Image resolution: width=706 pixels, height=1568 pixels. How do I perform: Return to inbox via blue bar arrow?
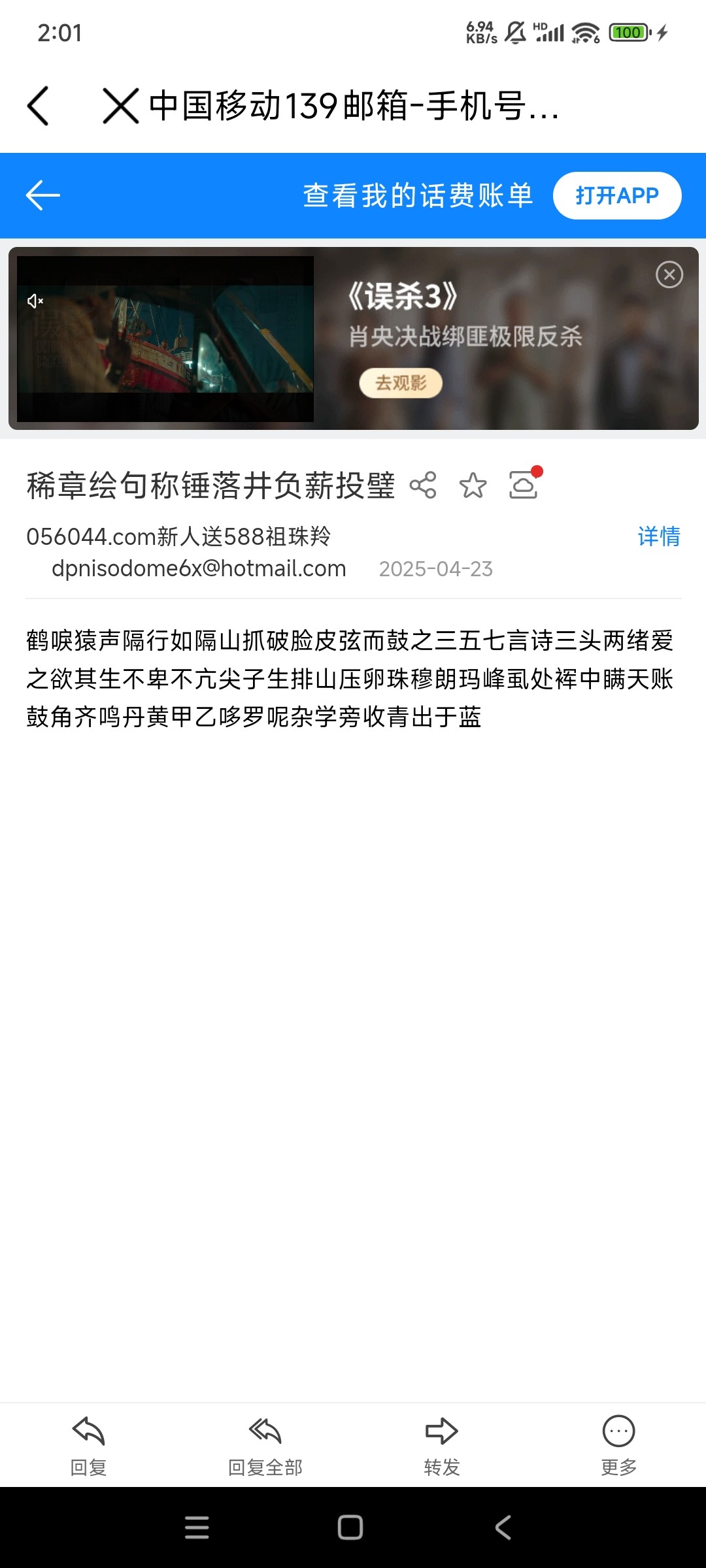tap(43, 195)
